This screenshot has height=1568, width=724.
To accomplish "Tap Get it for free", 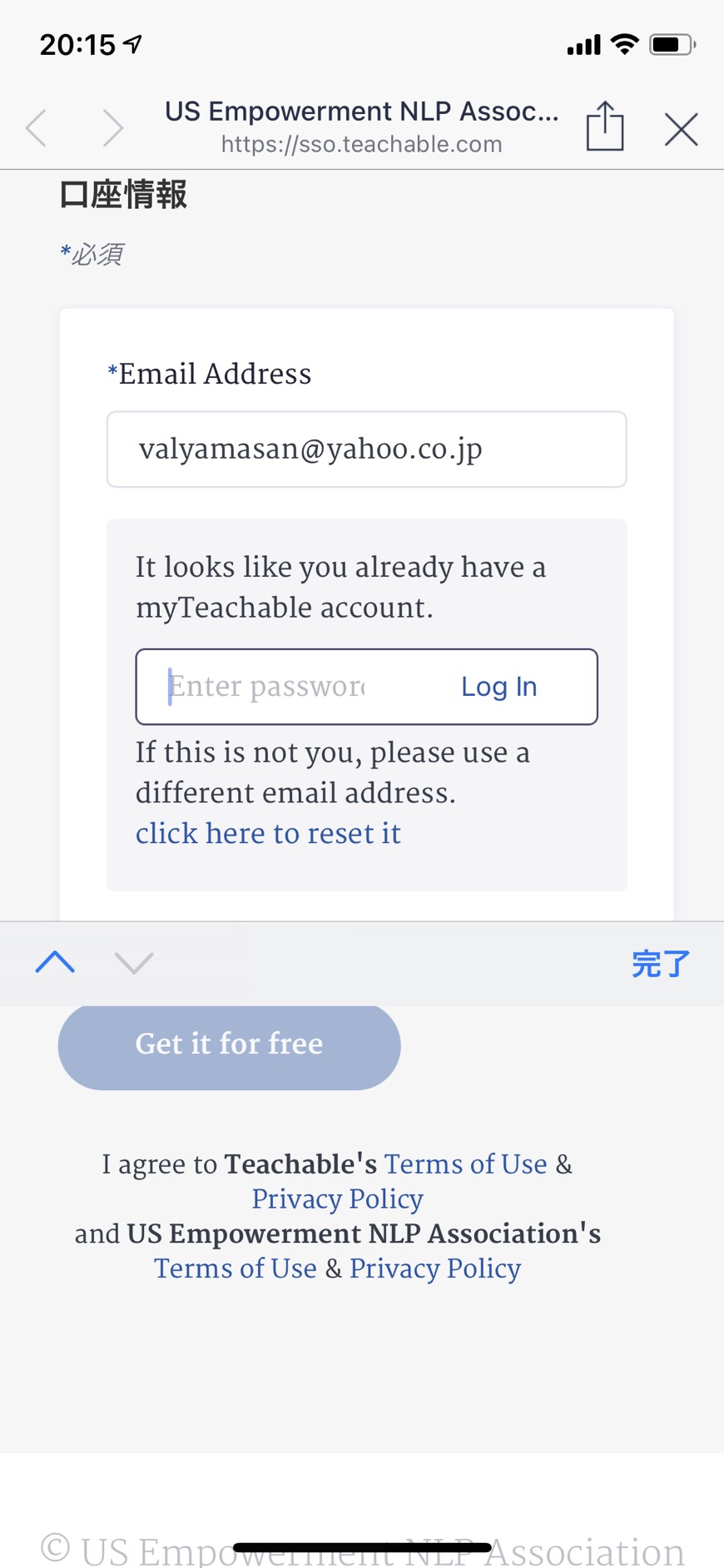I will point(229,1045).
